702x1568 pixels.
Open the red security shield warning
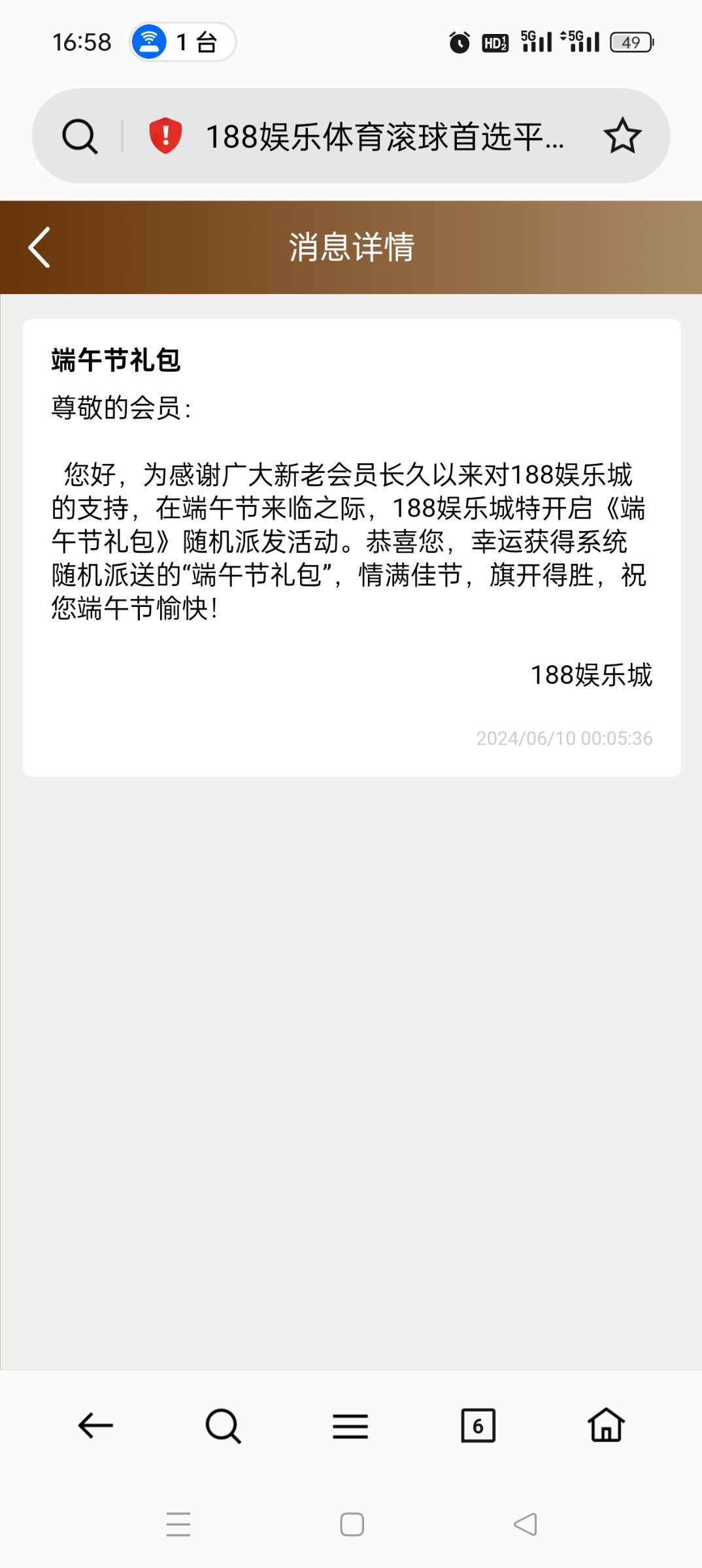pos(165,136)
